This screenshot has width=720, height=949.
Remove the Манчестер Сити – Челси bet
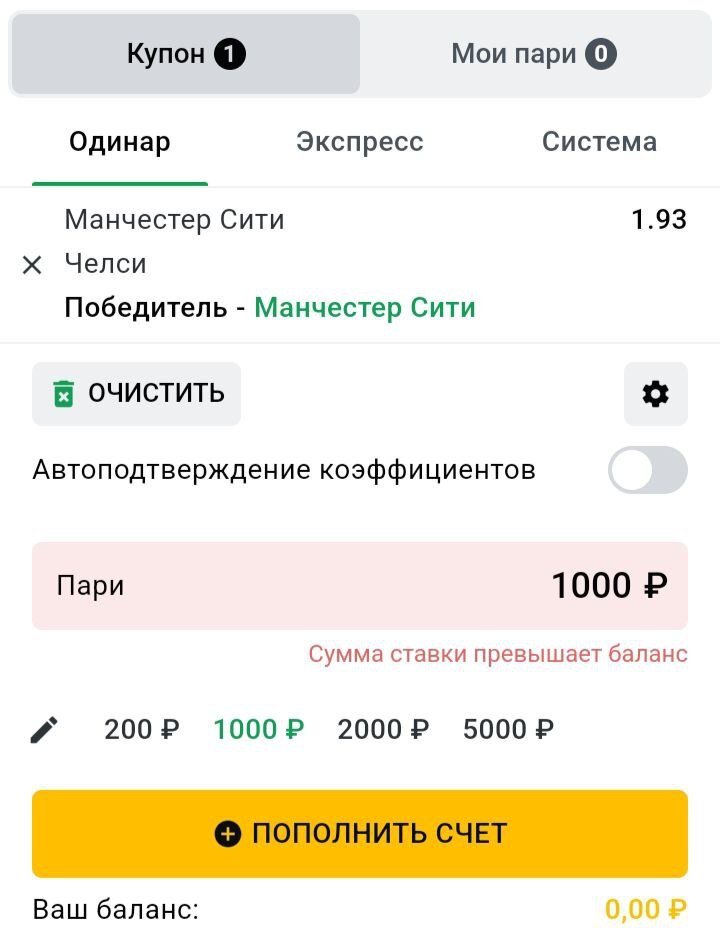[32, 265]
